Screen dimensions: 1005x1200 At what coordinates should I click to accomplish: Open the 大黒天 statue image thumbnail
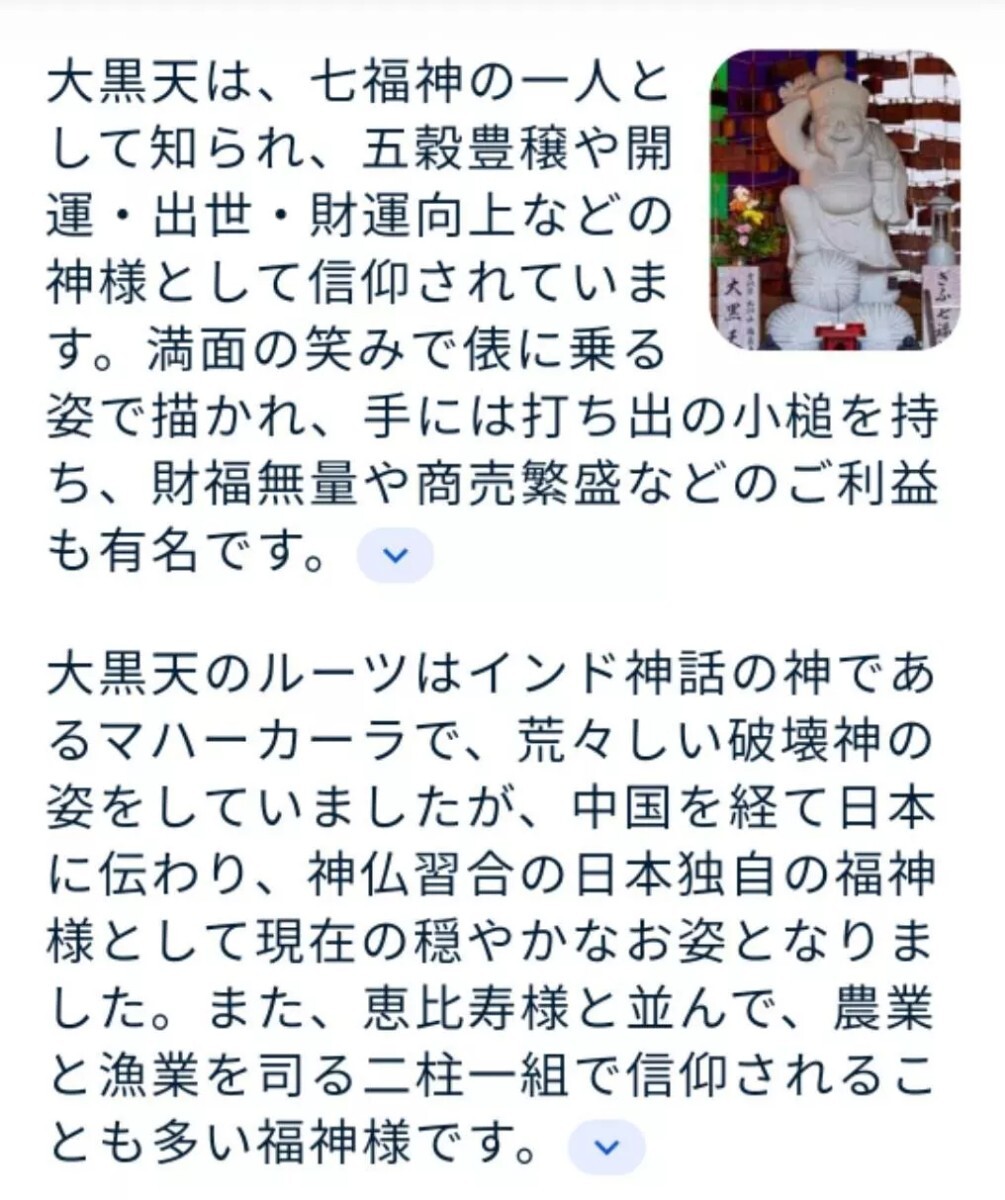tap(835, 200)
